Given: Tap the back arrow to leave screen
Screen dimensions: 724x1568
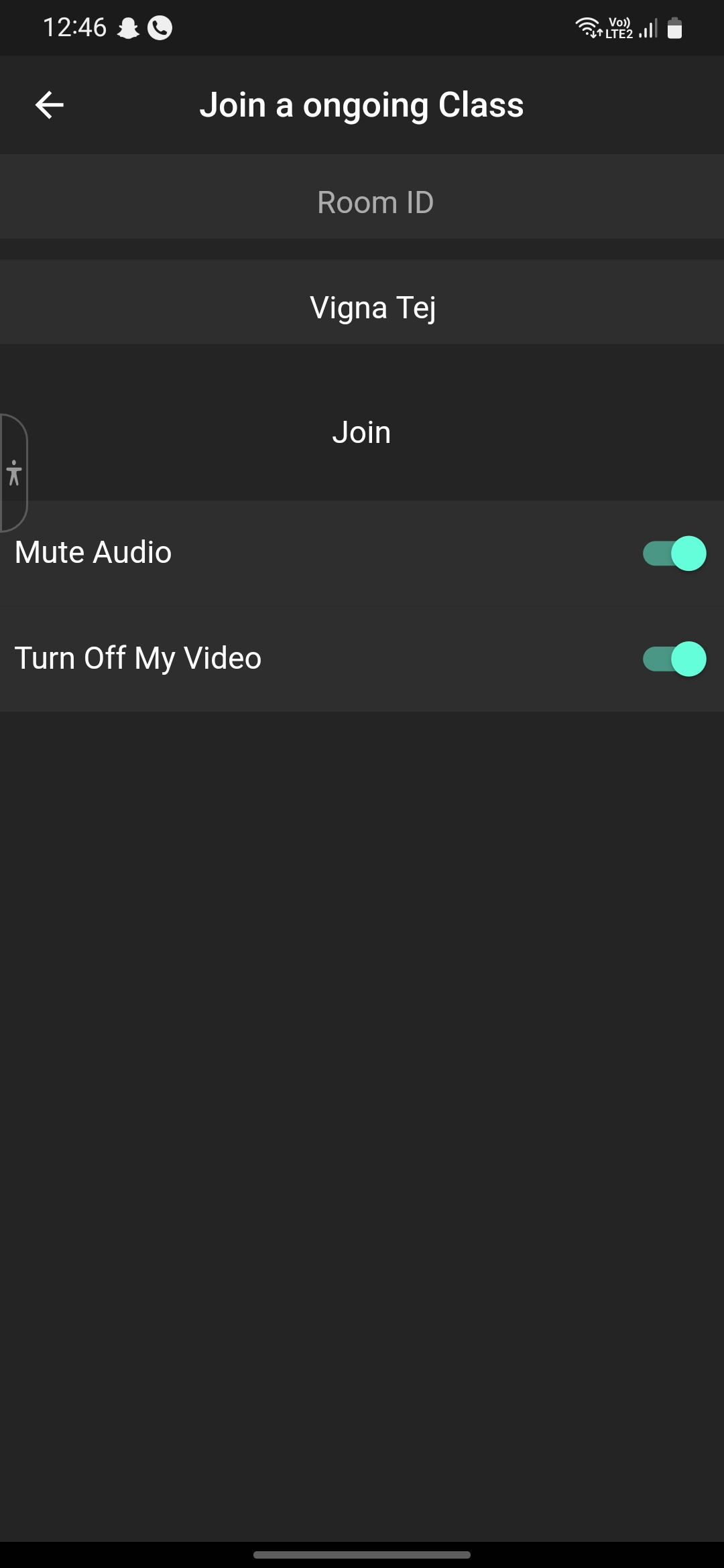Looking at the screenshot, I should (x=49, y=104).
